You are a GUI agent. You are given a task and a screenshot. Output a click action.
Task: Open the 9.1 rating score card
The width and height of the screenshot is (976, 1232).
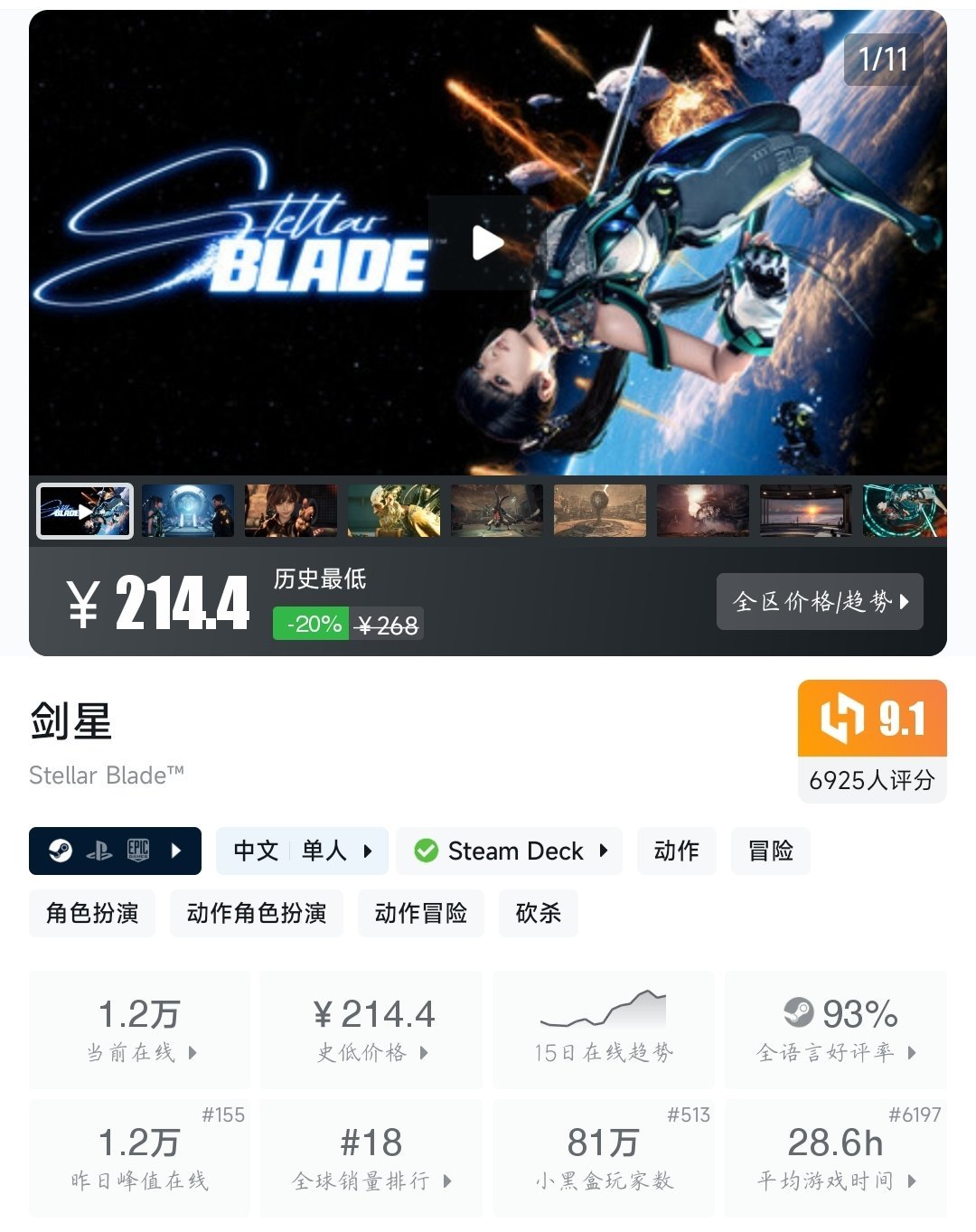pyautogui.click(x=872, y=740)
